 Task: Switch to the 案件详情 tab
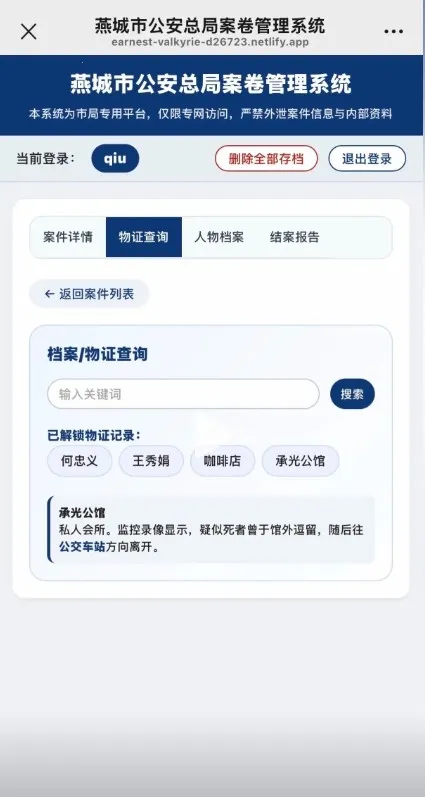68,237
